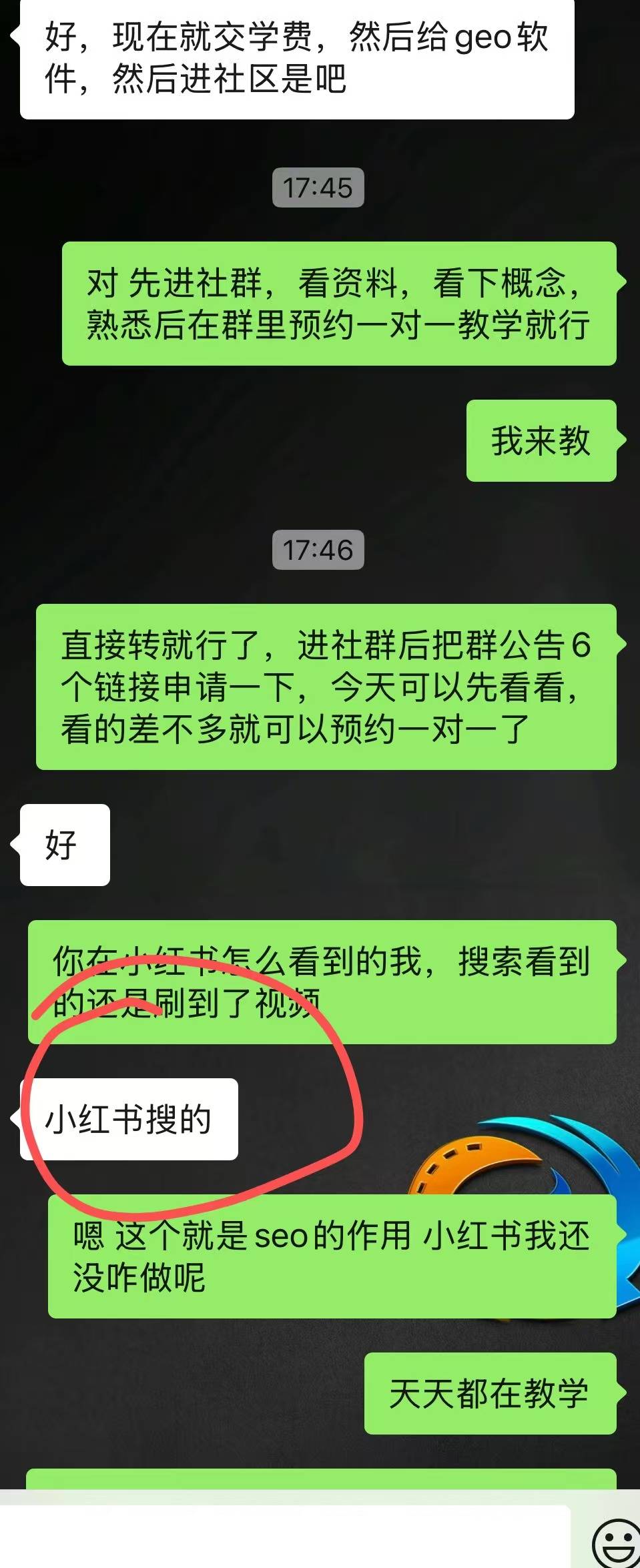640x1568 pixels.
Task: Open the emoji sticker panel
Action: point(615,1544)
